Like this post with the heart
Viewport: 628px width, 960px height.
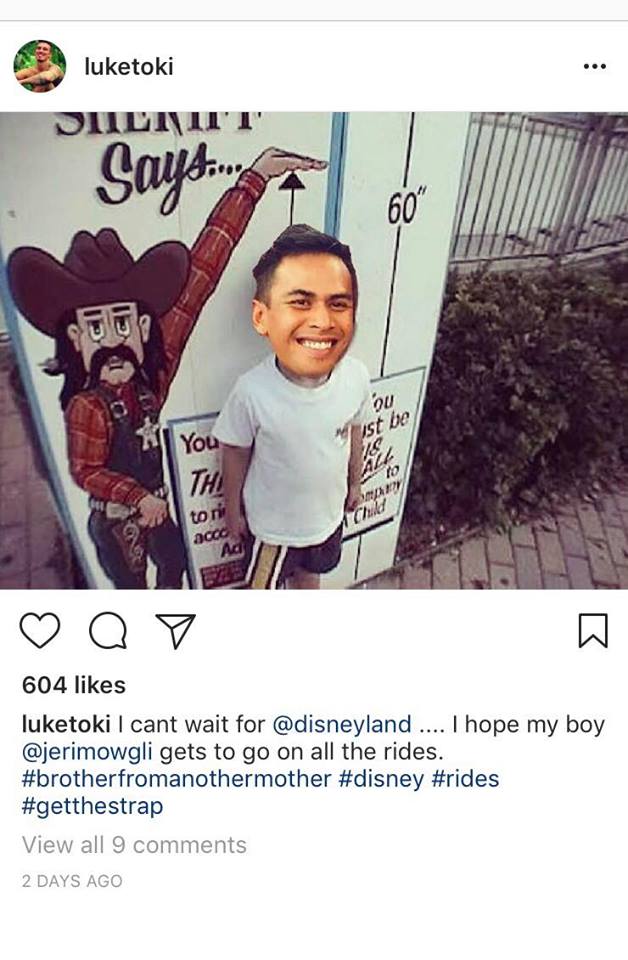coord(42,631)
